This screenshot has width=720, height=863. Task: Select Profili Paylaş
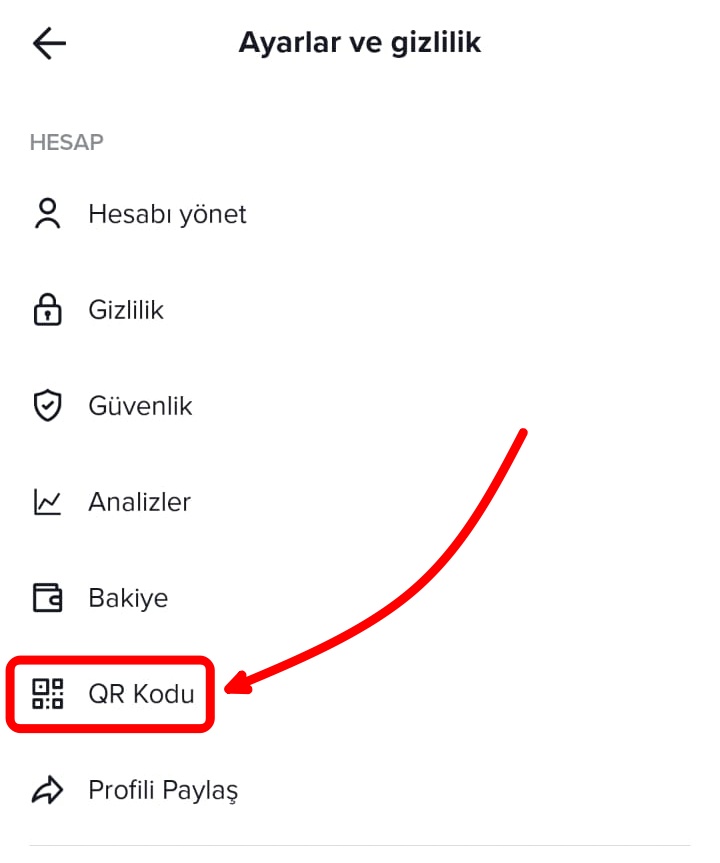pos(163,790)
